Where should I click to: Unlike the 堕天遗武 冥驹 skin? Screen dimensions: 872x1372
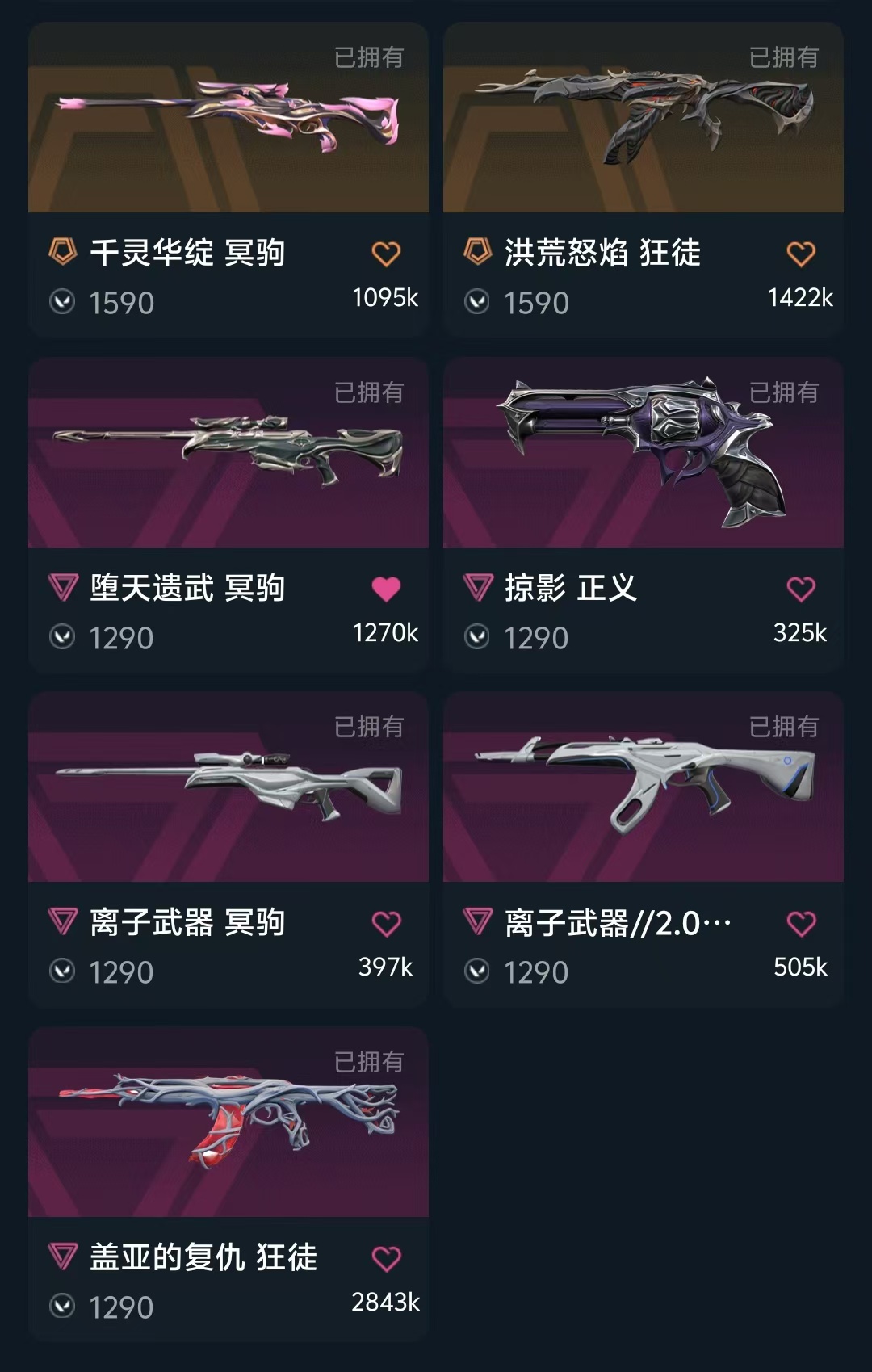coord(386,589)
